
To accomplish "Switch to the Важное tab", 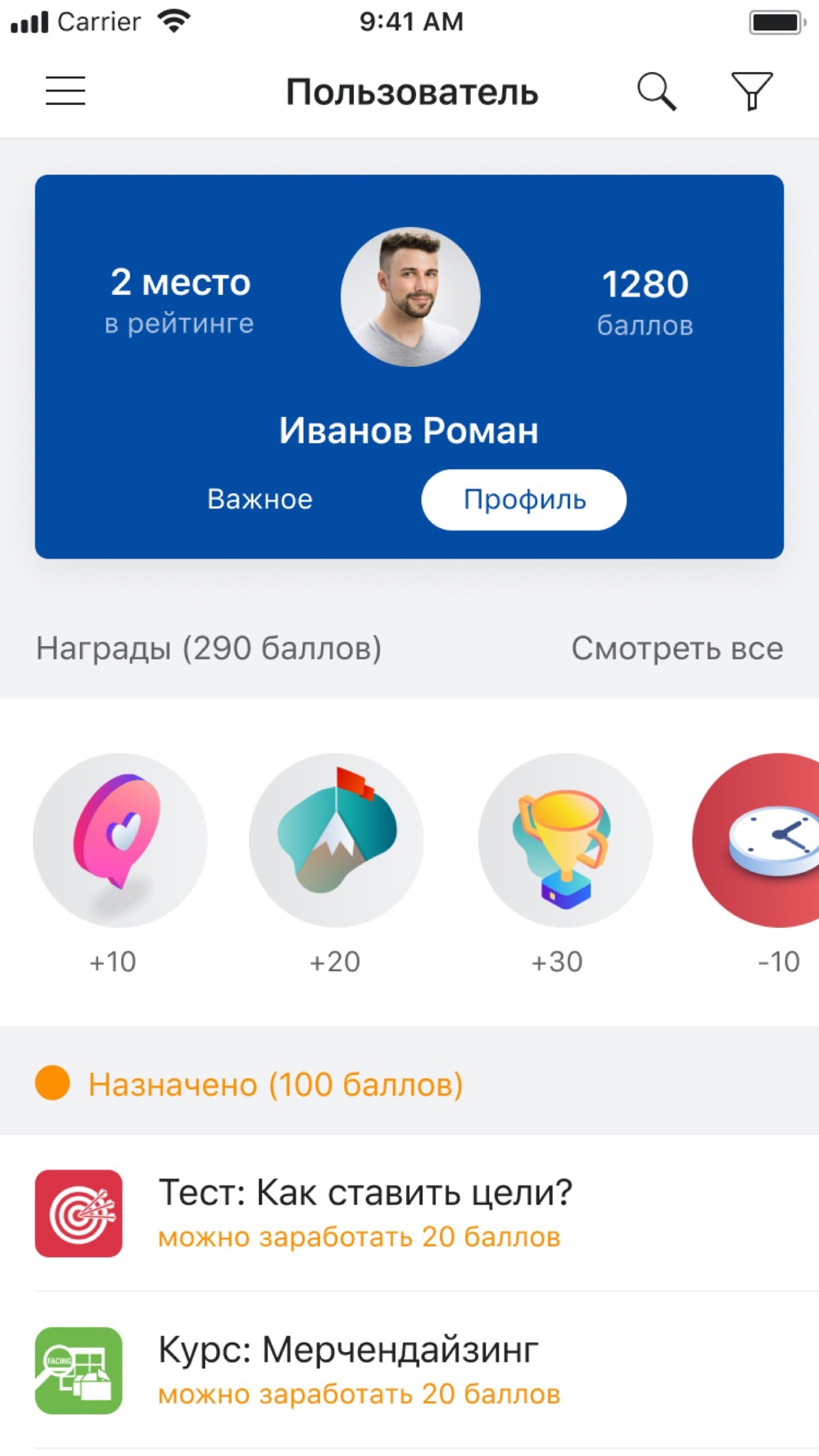I will 260,500.
